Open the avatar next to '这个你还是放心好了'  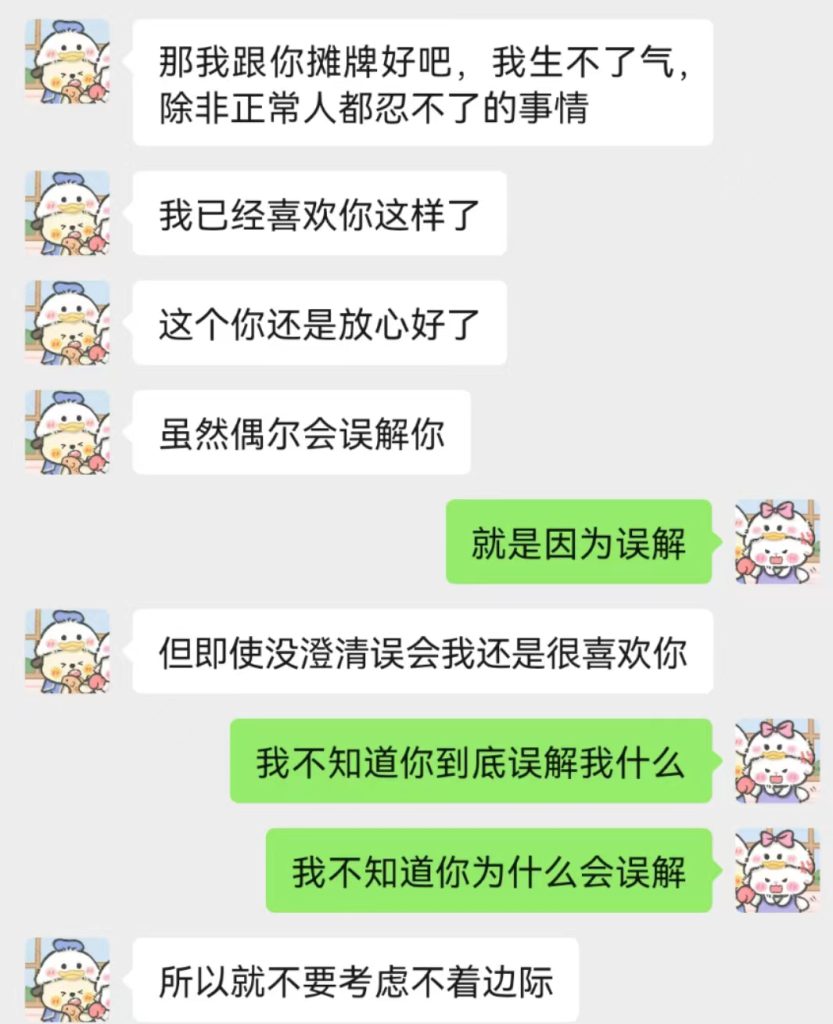coord(67,322)
